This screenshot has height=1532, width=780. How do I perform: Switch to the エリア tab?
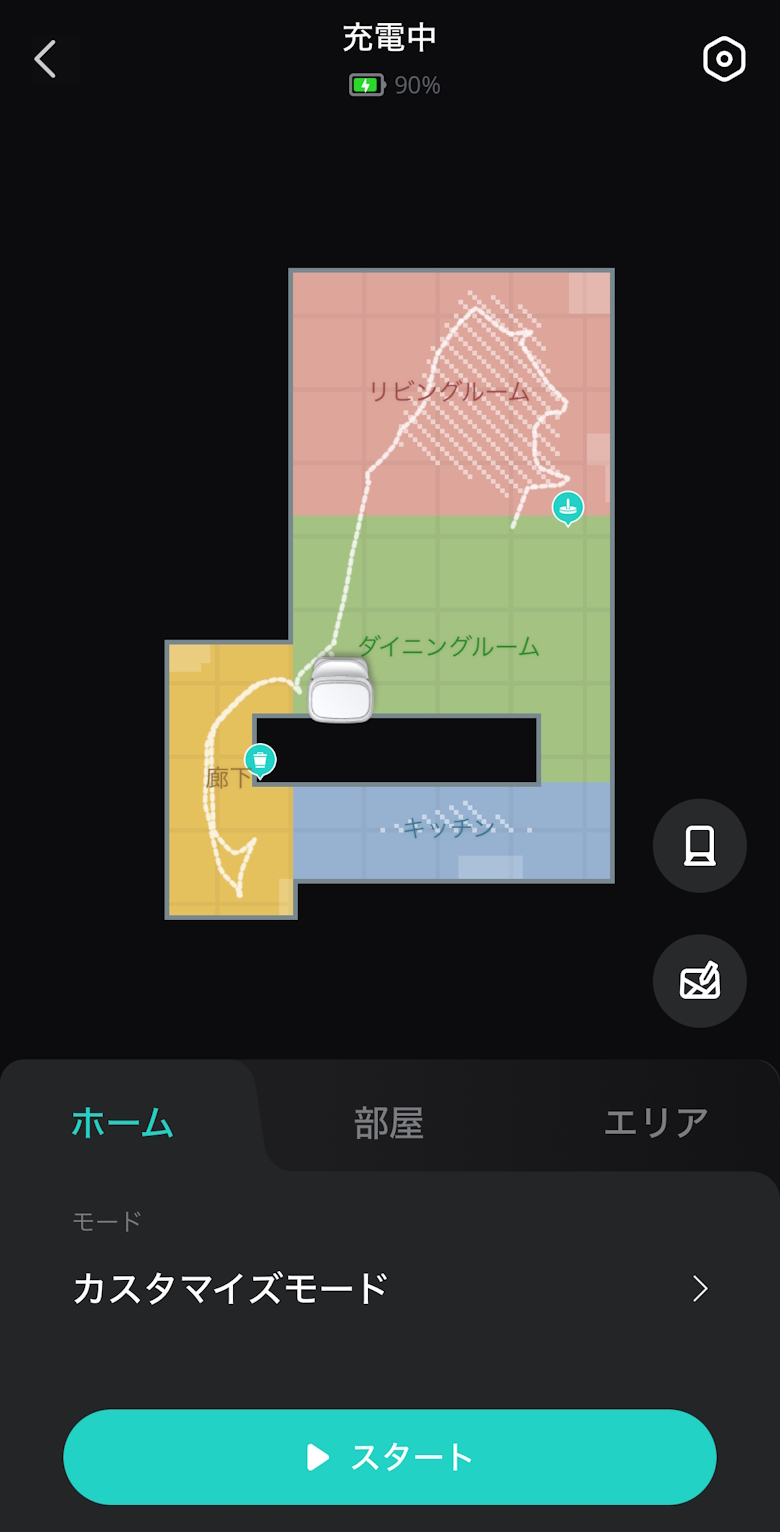[655, 1123]
